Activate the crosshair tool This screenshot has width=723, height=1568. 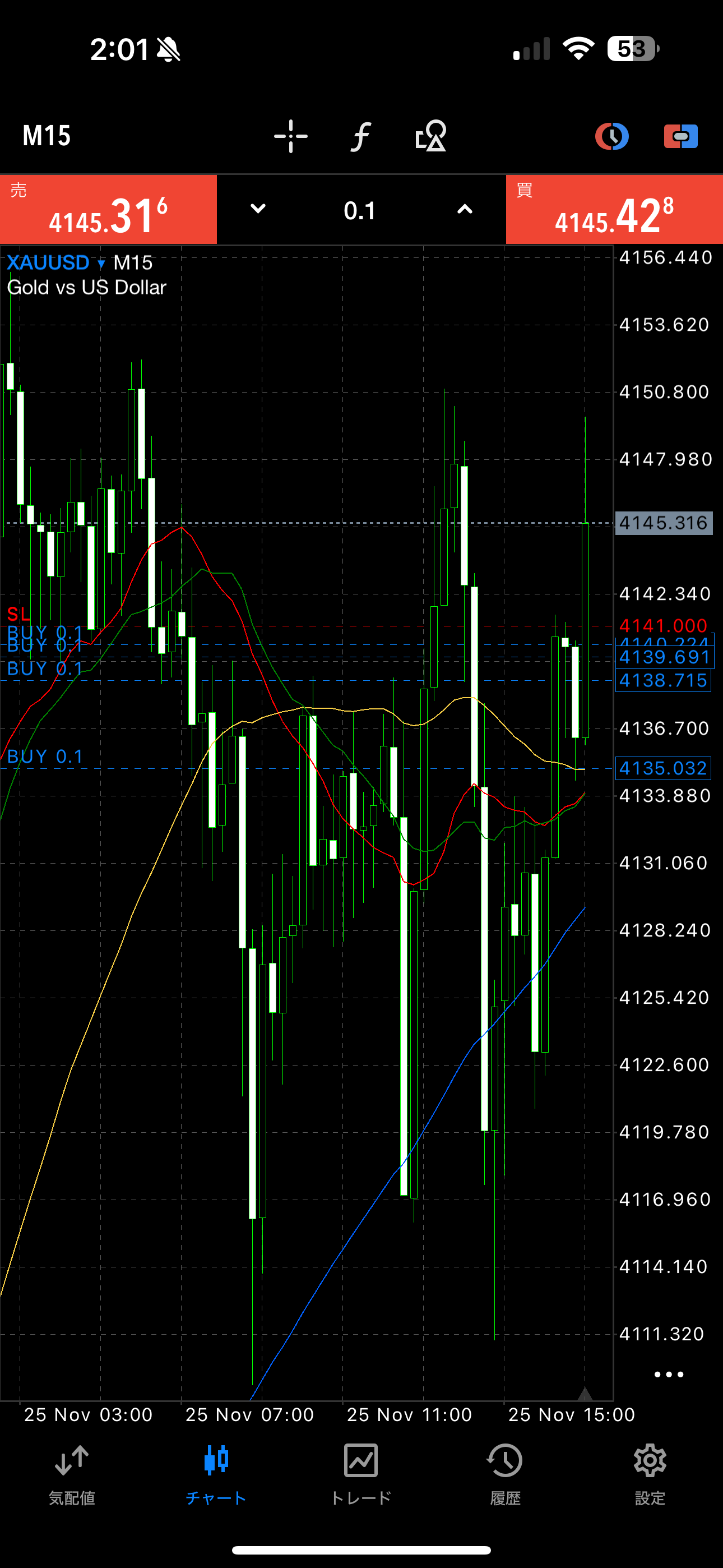[290, 136]
